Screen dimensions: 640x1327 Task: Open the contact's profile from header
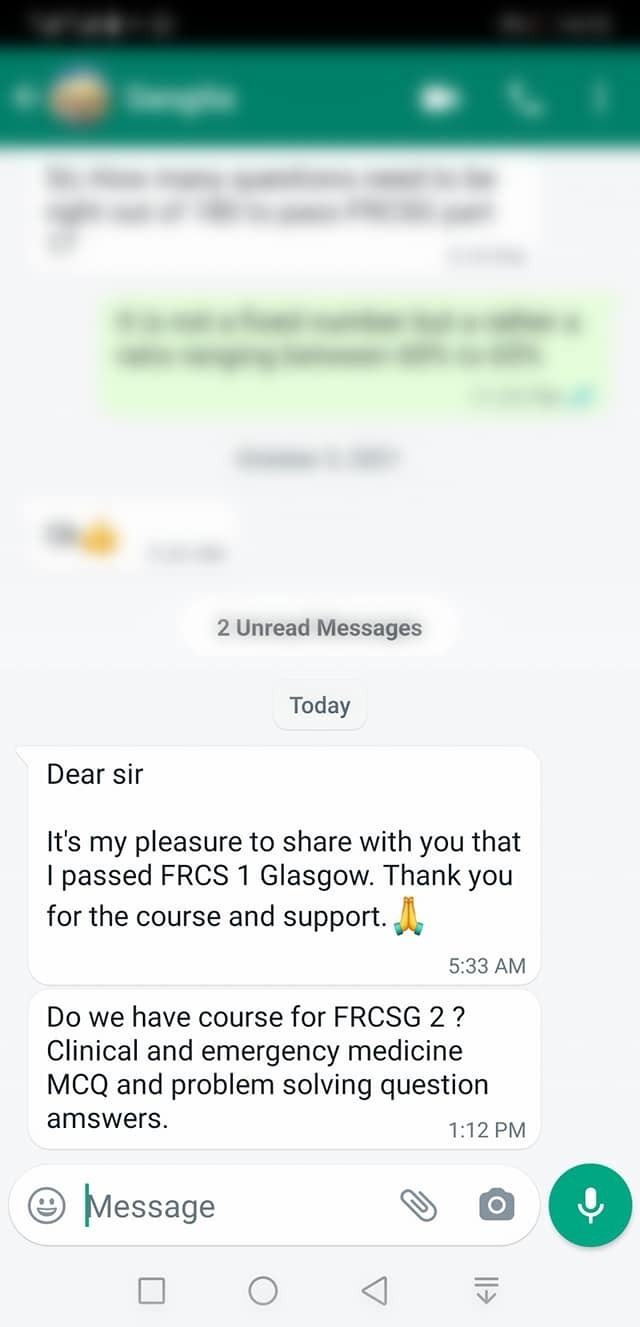[180, 98]
